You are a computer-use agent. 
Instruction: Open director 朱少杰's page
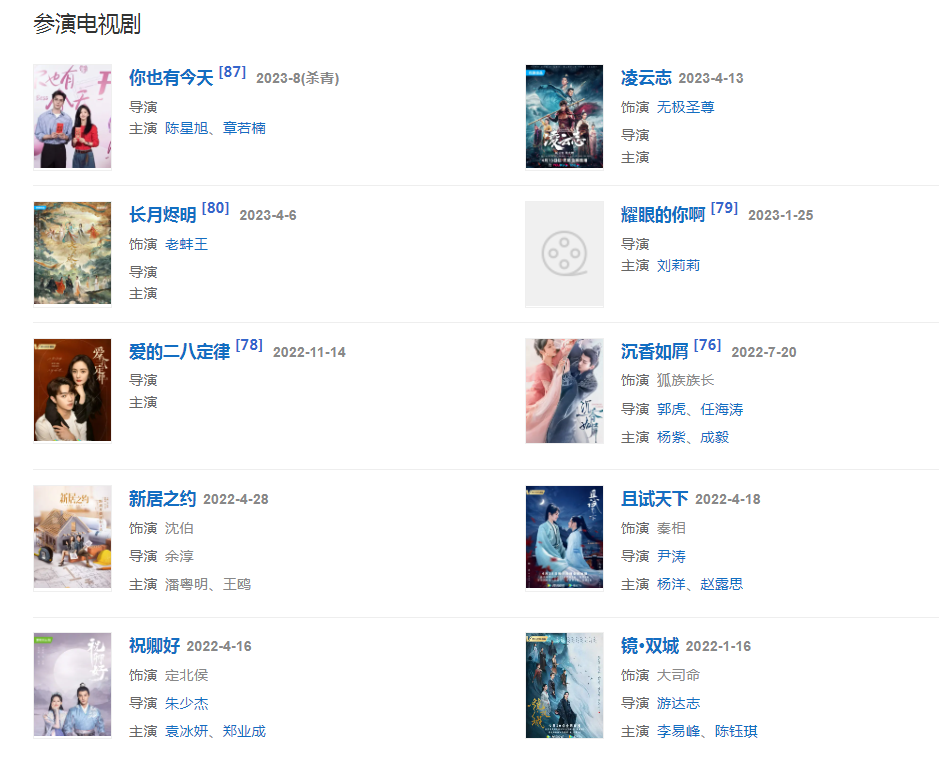click(186, 703)
